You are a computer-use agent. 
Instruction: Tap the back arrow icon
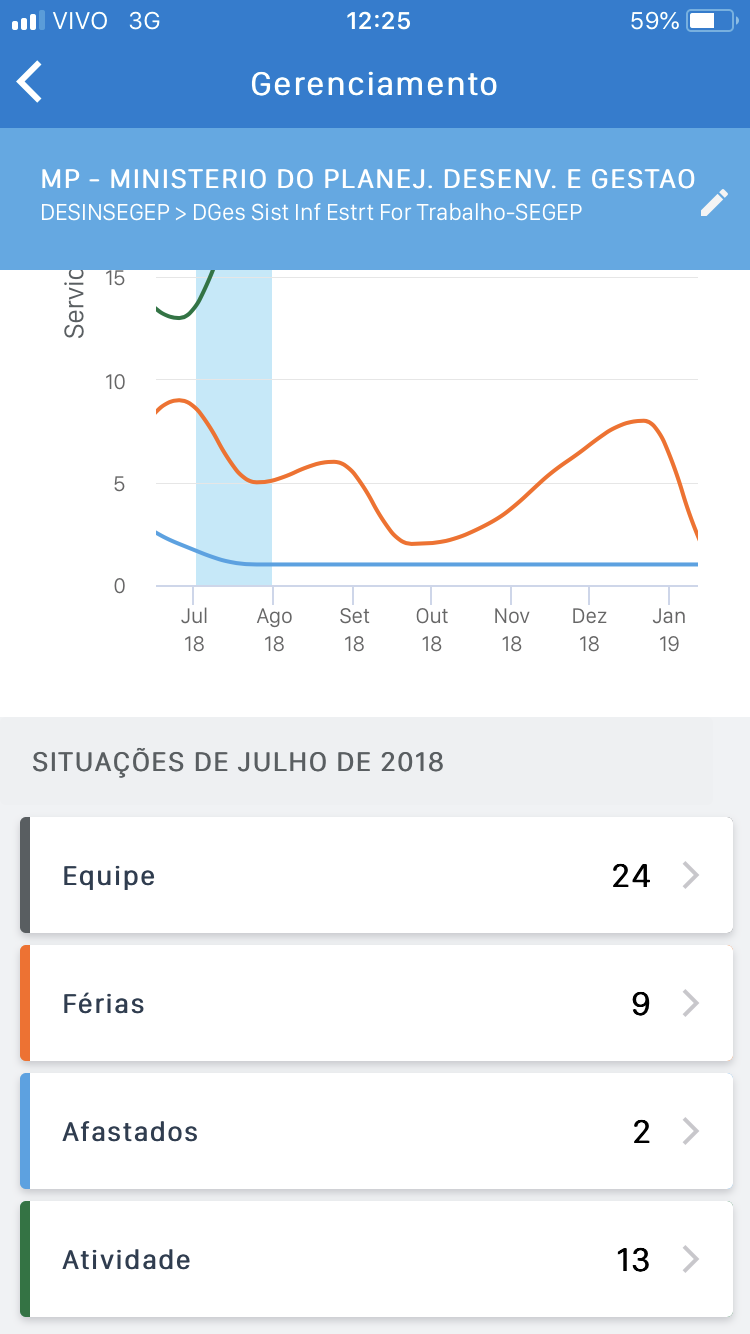(x=28, y=82)
